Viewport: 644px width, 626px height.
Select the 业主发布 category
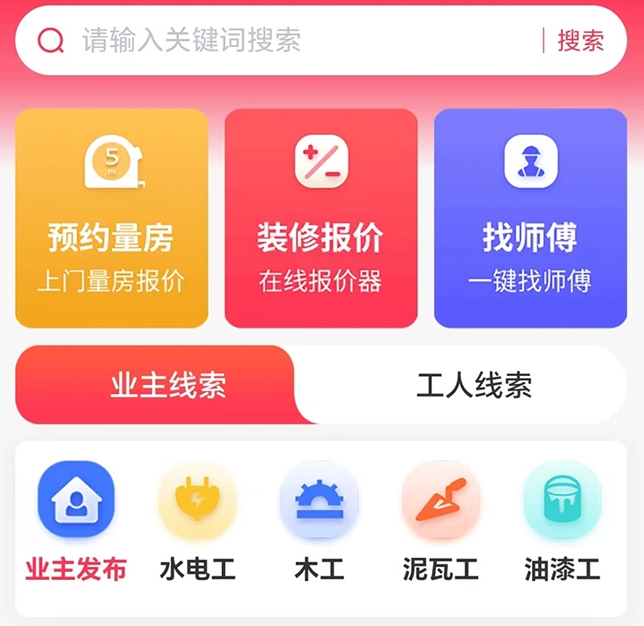[x=76, y=522]
